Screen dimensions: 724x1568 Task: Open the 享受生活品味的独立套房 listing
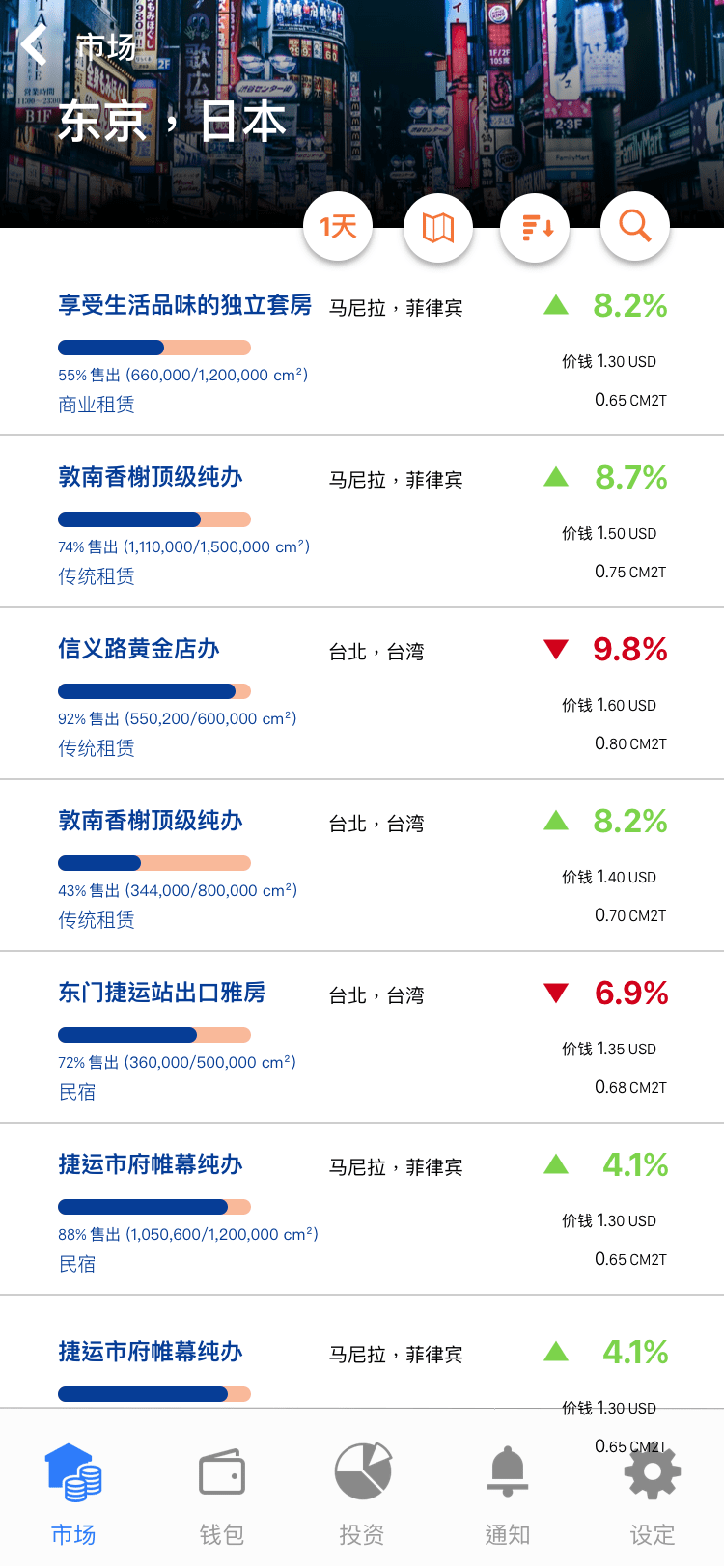point(362,350)
